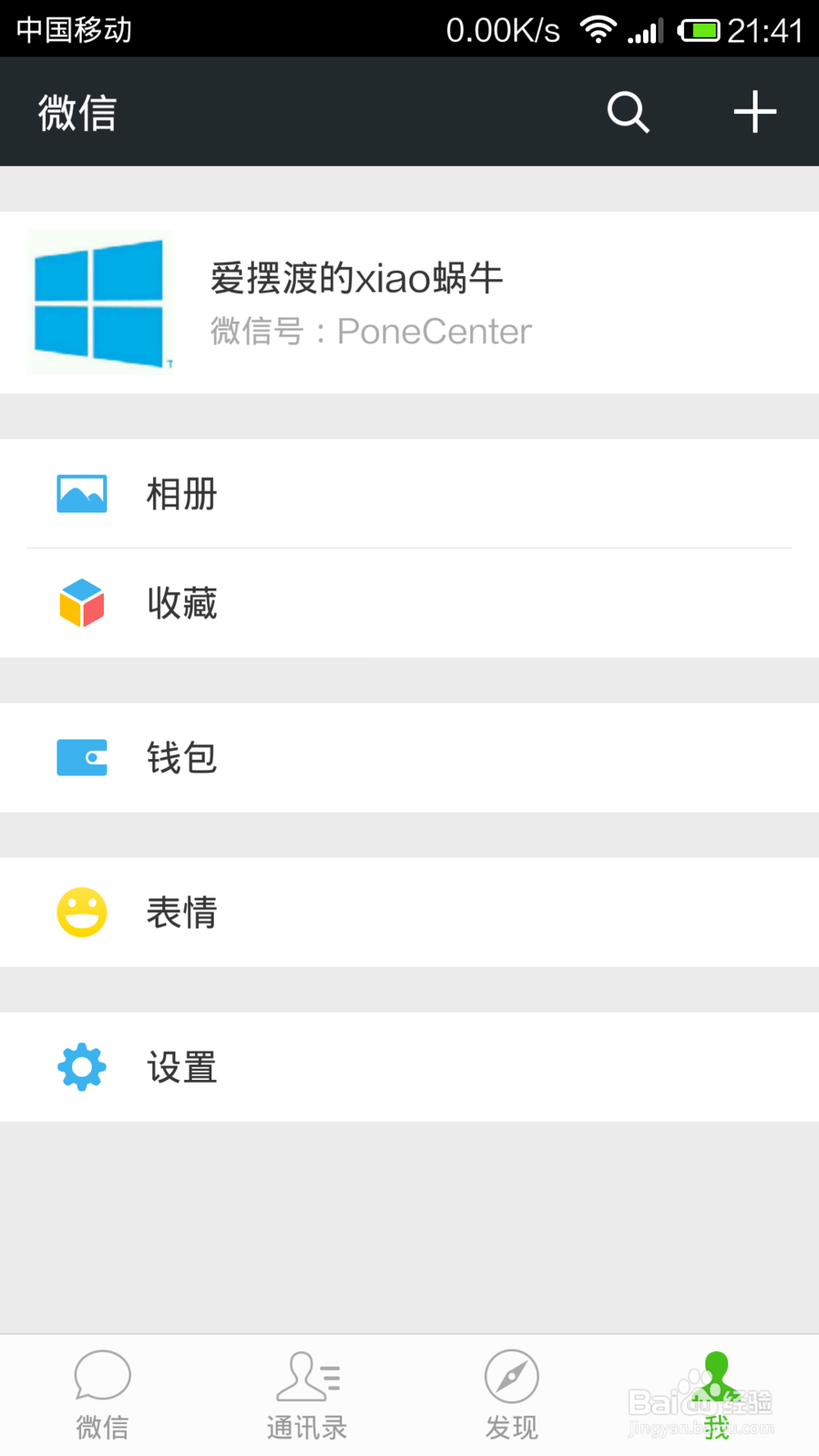
Task: Open 设置 settings
Action: tap(409, 1067)
